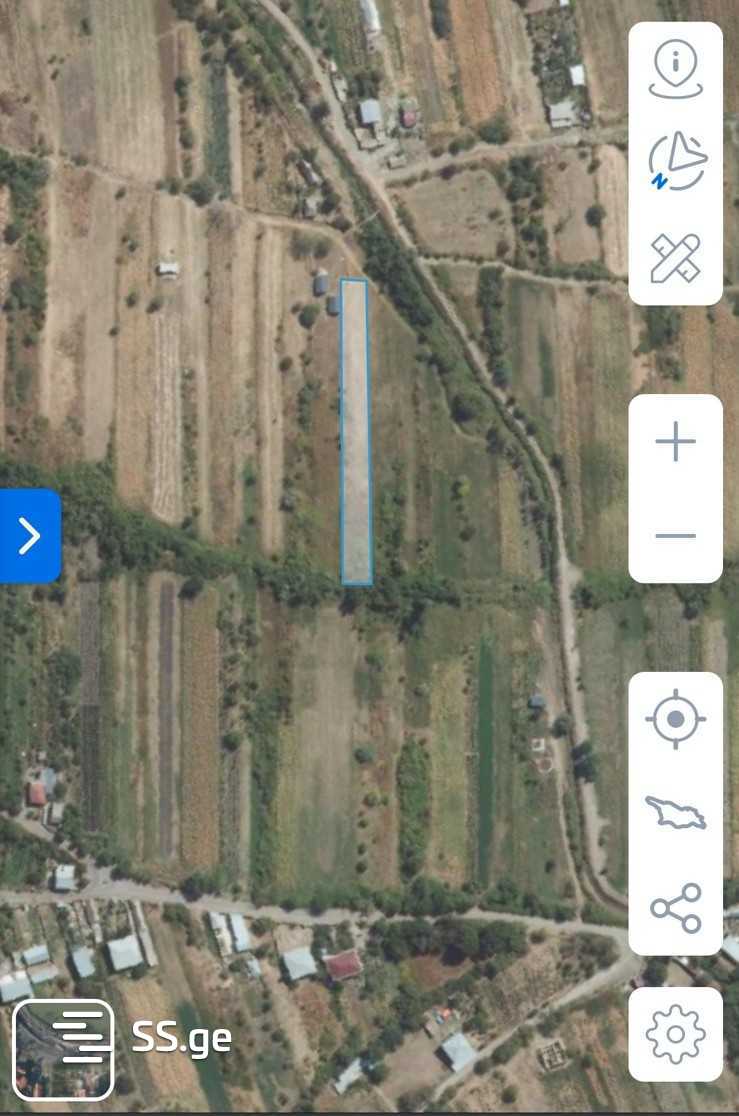Center the map on my location
Viewport: 739px width, 1116px height.
pos(675,719)
